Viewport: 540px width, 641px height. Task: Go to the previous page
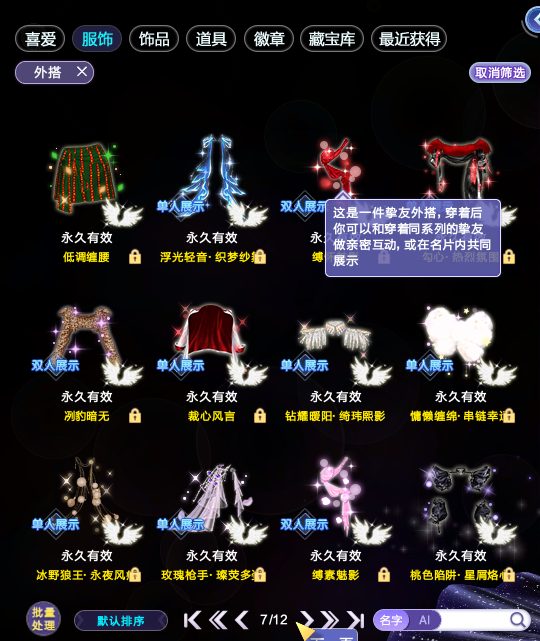click(242, 620)
